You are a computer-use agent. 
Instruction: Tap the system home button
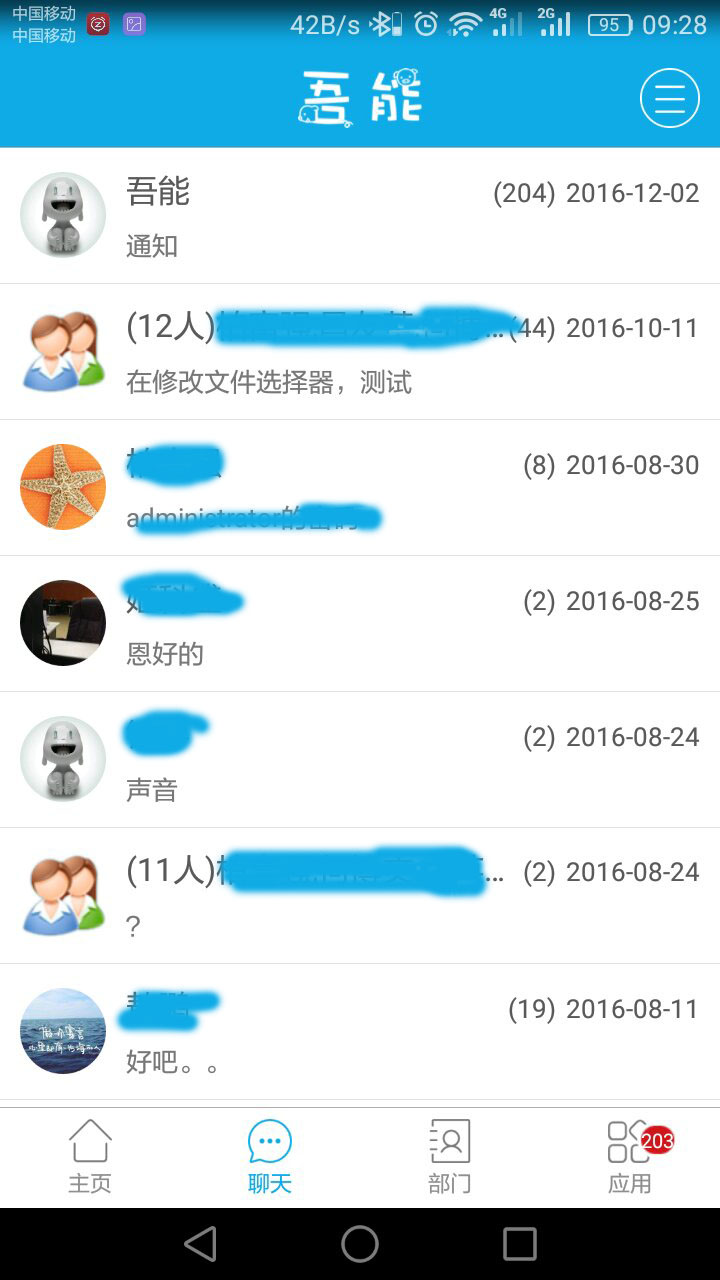point(360,1244)
